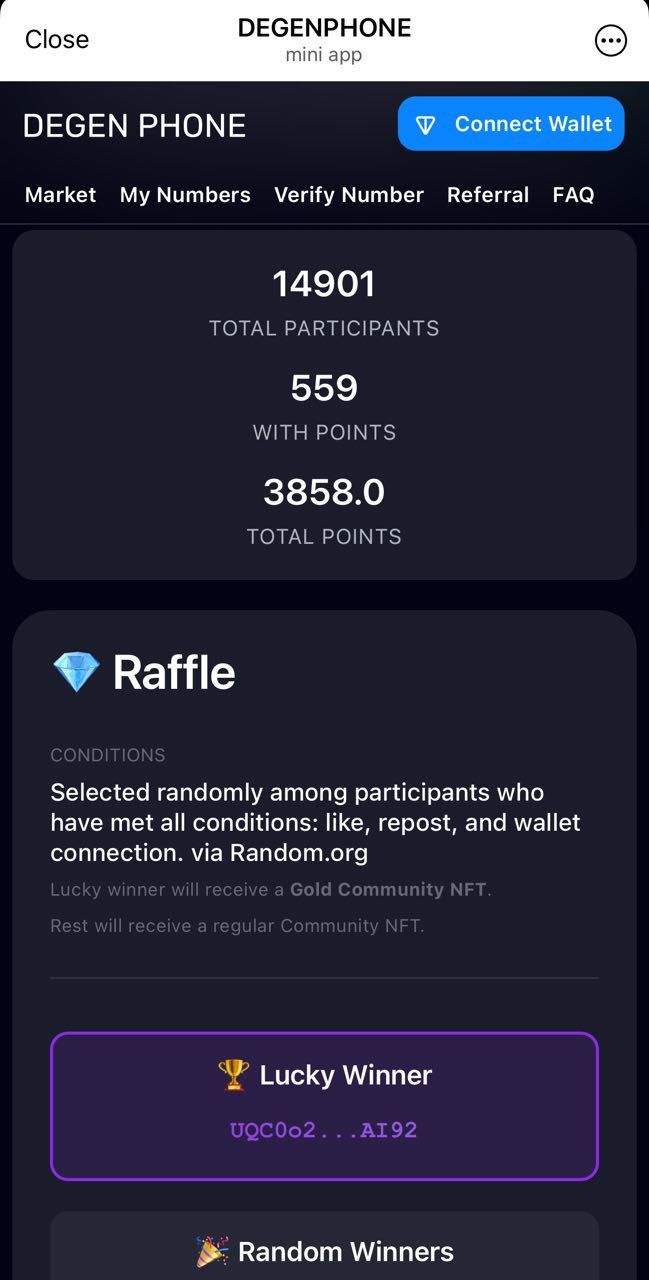Connect your TON wallet
The height and width of the screenshot is (1280, 649).
click(x=511, y=124)
